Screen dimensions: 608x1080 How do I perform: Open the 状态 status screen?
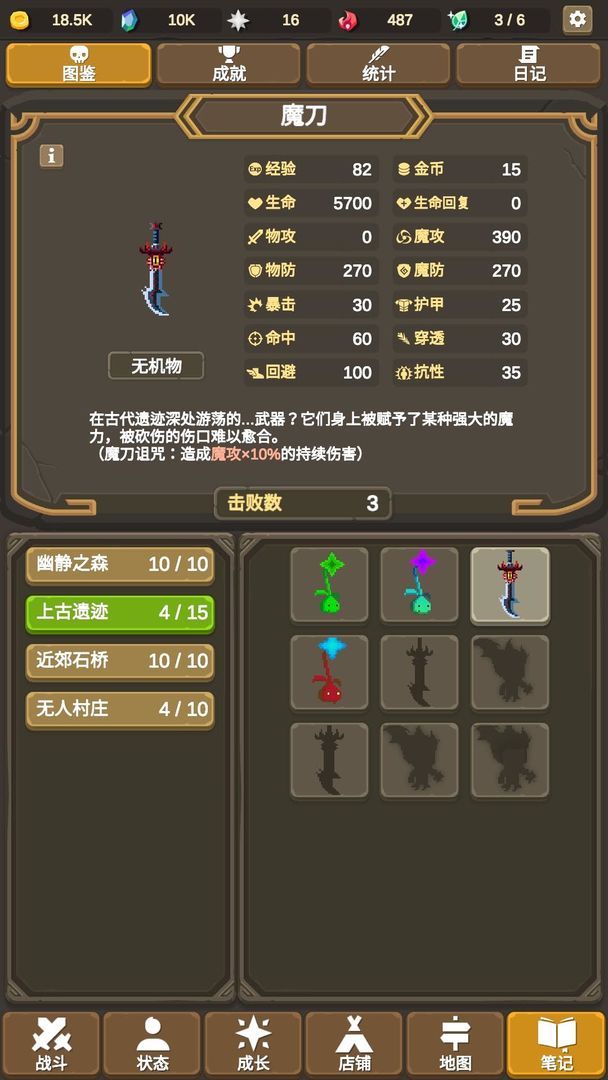(x=152, y=1044)
